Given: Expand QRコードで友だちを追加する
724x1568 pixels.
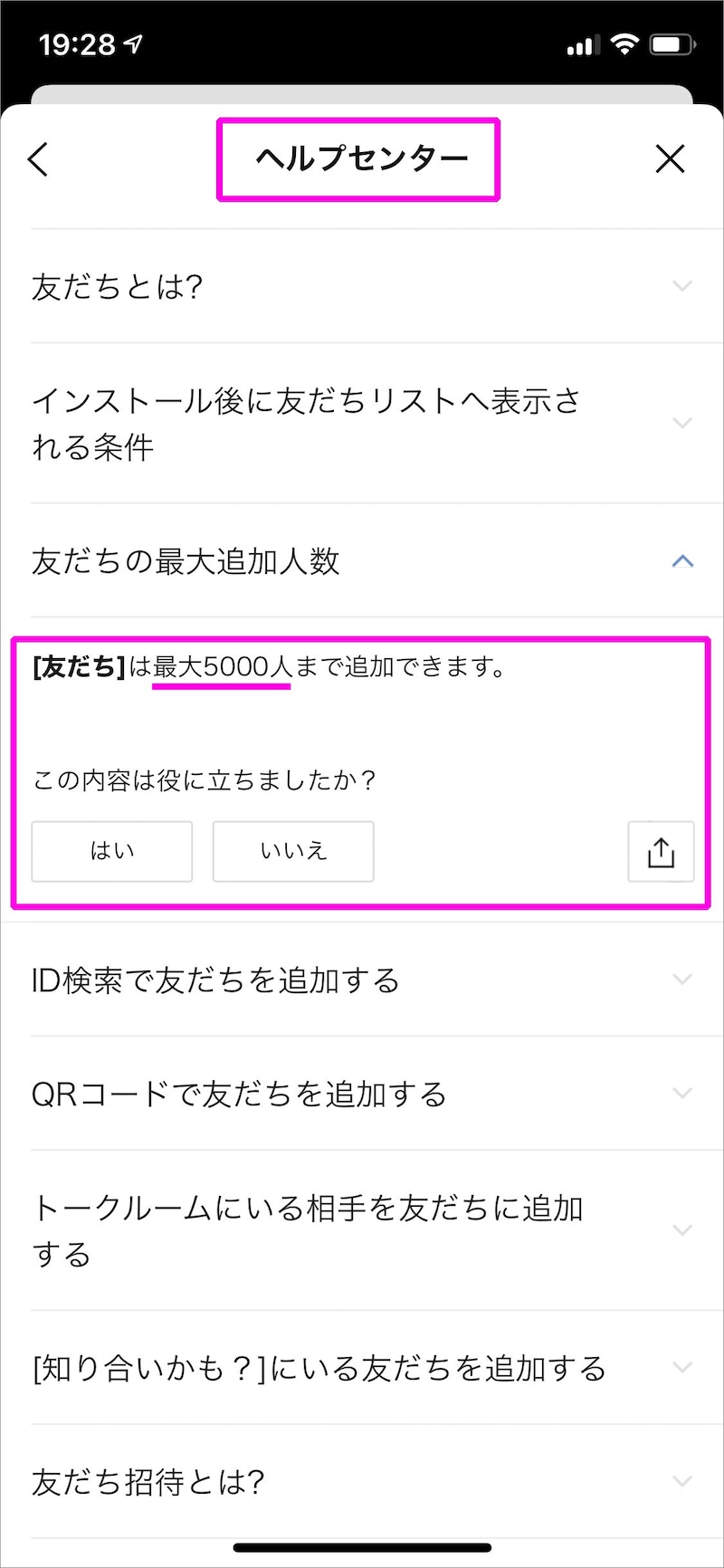Looking at the screenshot, I should 362,1093.
